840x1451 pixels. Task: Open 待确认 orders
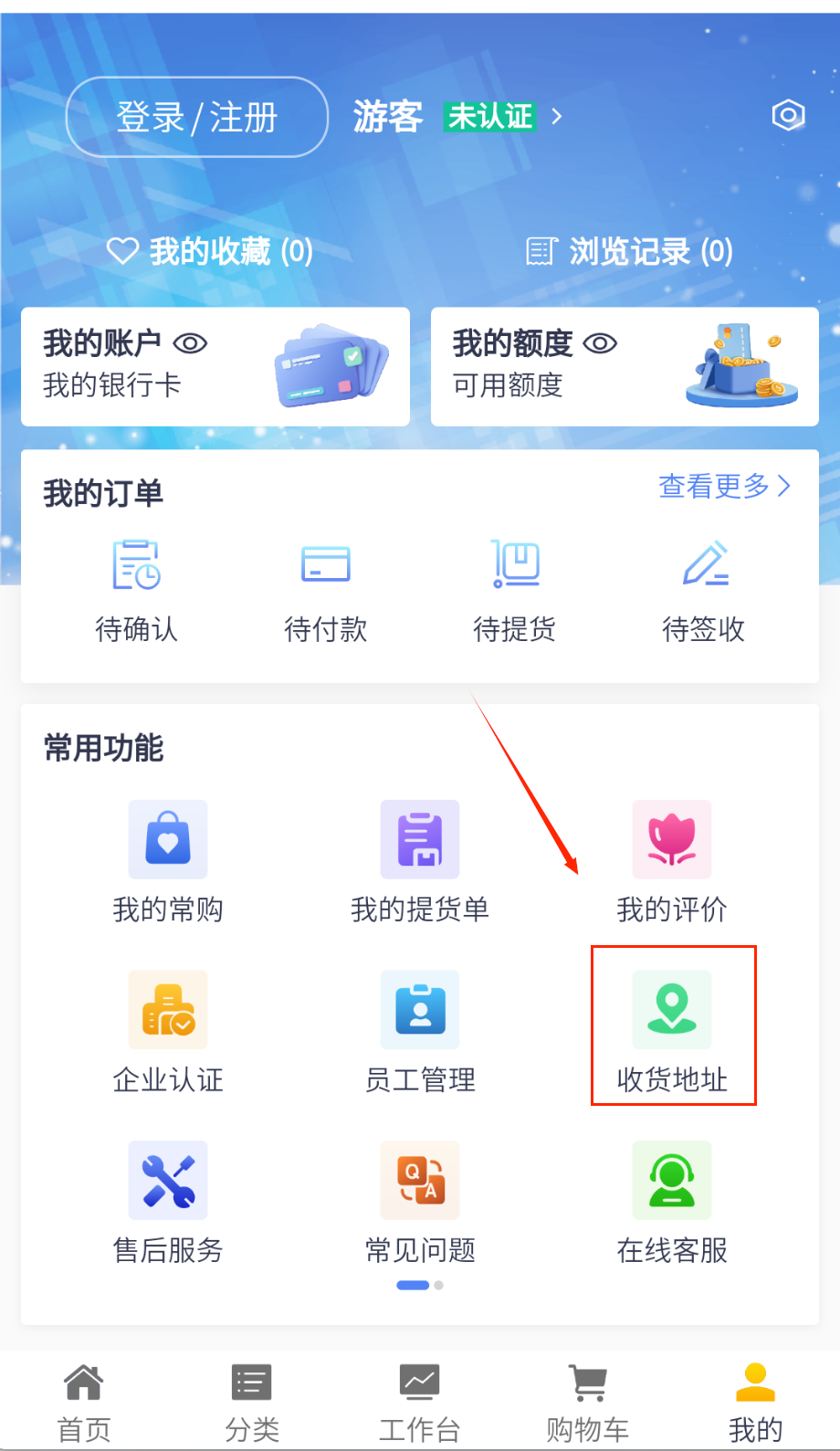(x=137, y=589)
